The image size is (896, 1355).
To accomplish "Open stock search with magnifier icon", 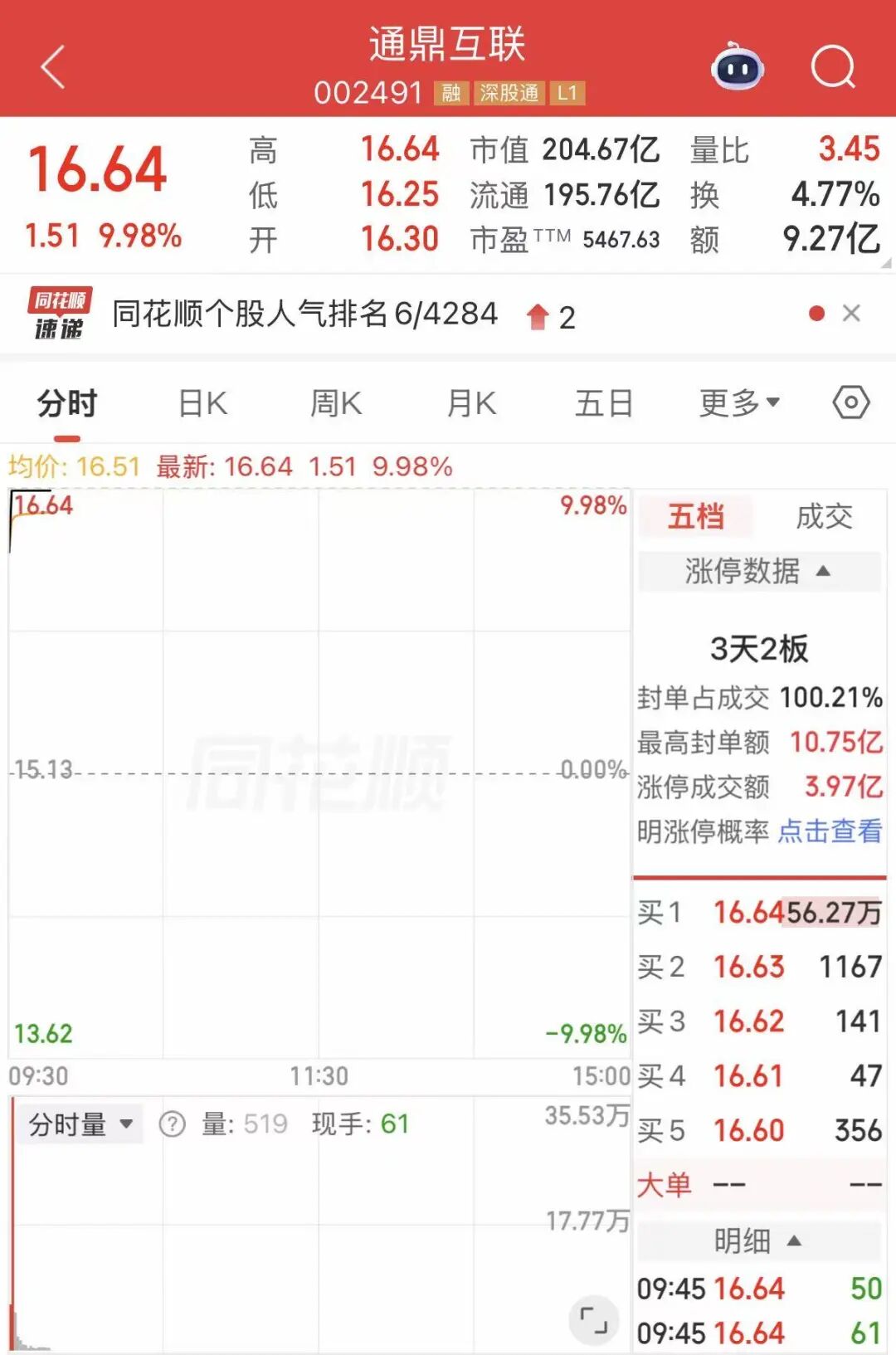I will [832, 66].
